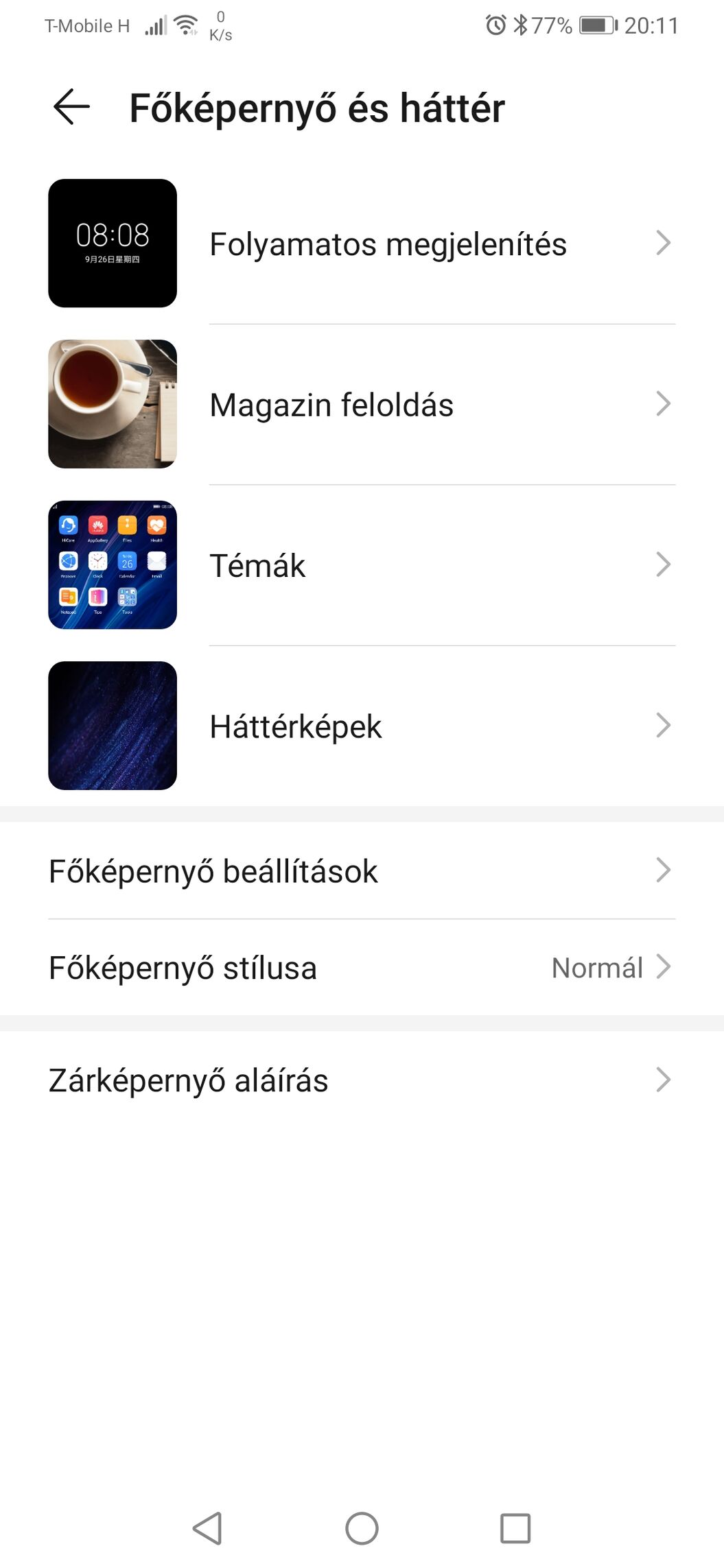Open Folyamatos megjelenítés settings

point(362,243)
